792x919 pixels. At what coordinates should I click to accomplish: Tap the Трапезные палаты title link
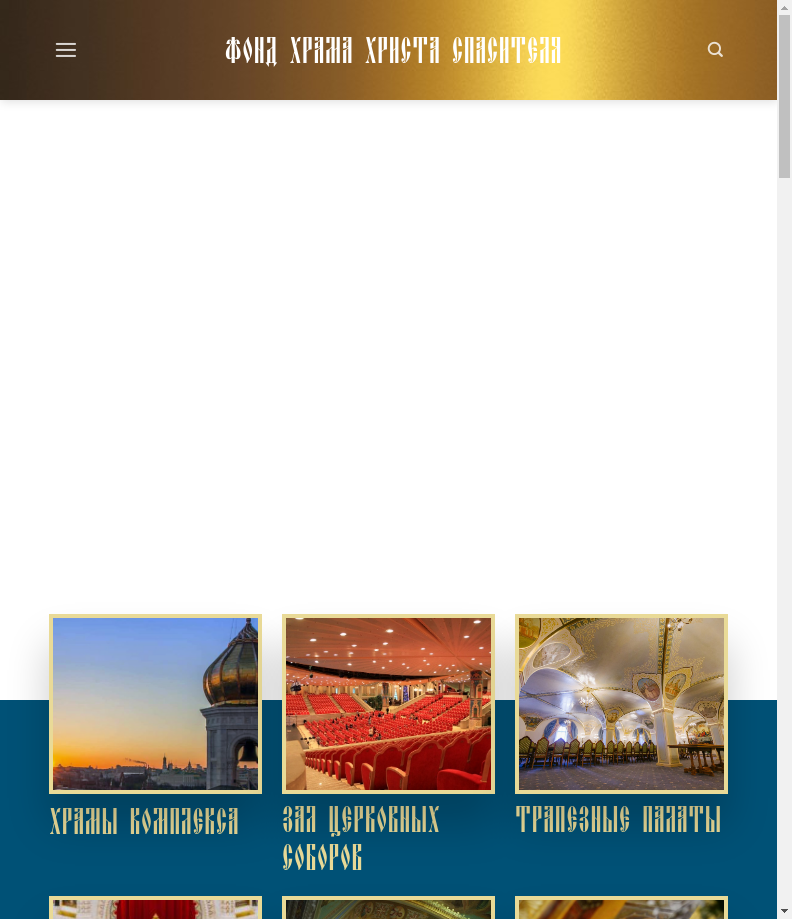(x=618, y=821)
